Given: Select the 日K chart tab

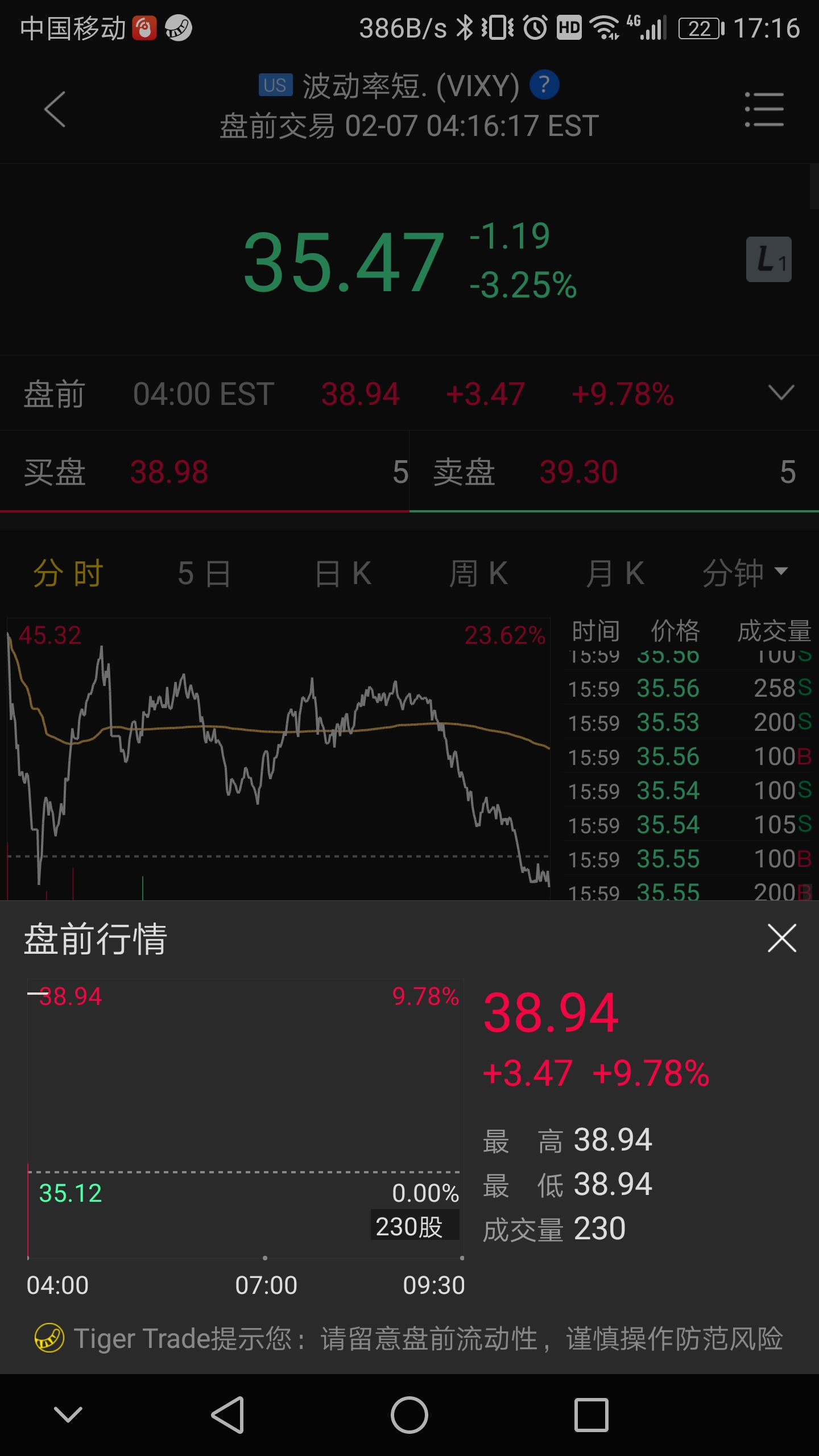Looking at the screenshot, I should (x=343, y=573).
